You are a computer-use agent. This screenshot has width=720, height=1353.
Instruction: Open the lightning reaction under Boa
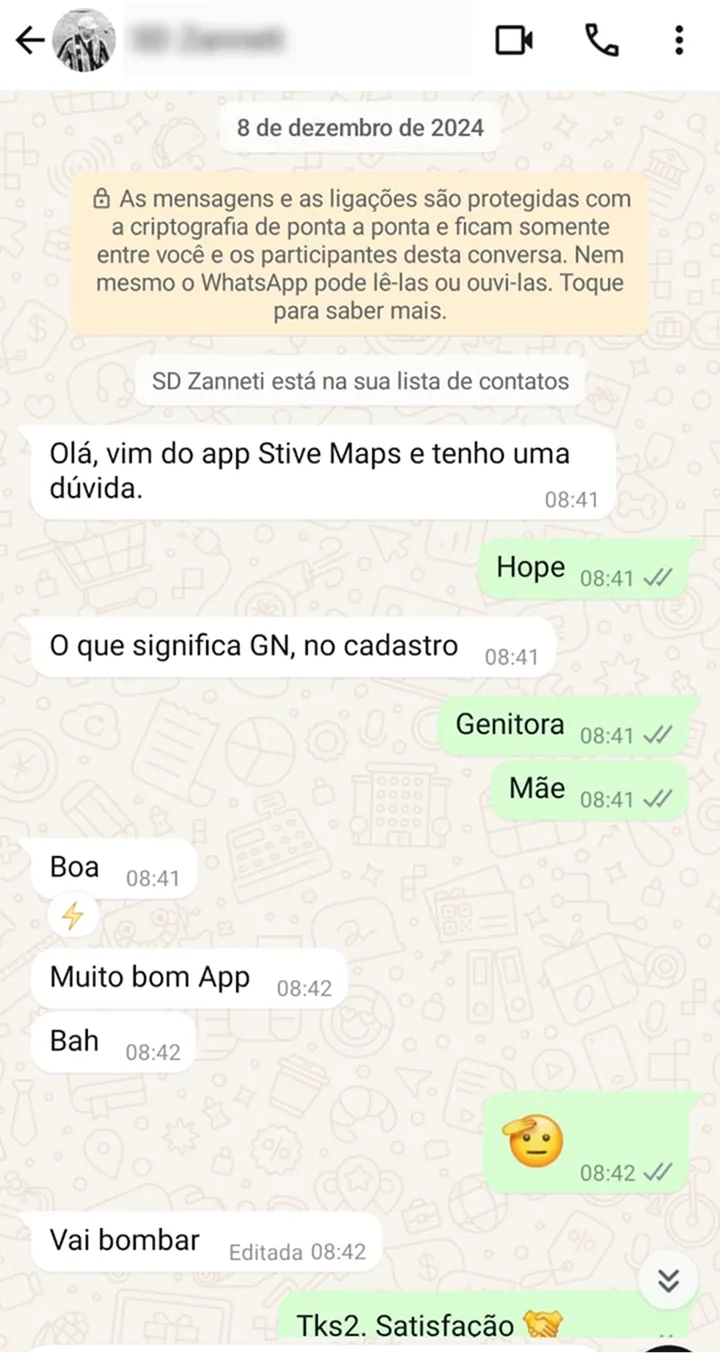click(x=73, y=916)
